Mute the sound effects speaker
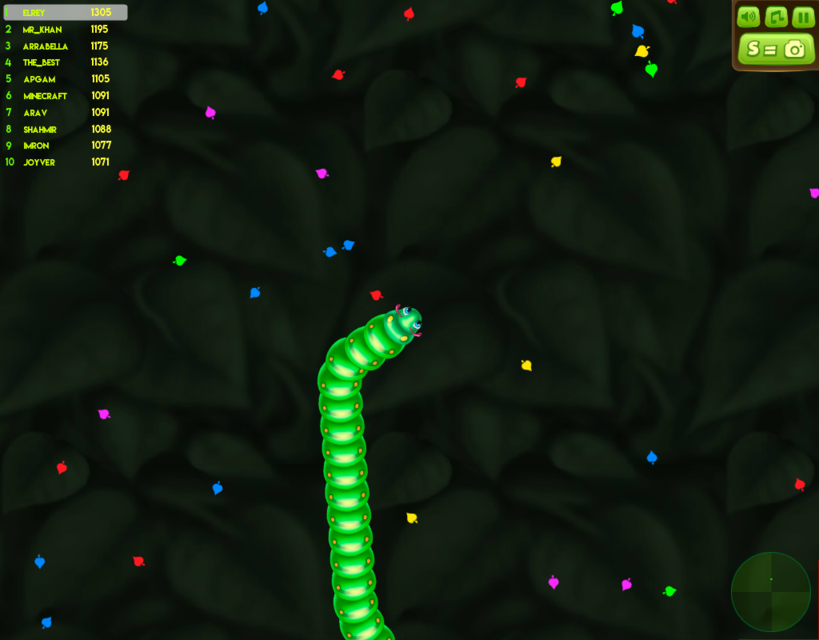 tap(748, 17)
